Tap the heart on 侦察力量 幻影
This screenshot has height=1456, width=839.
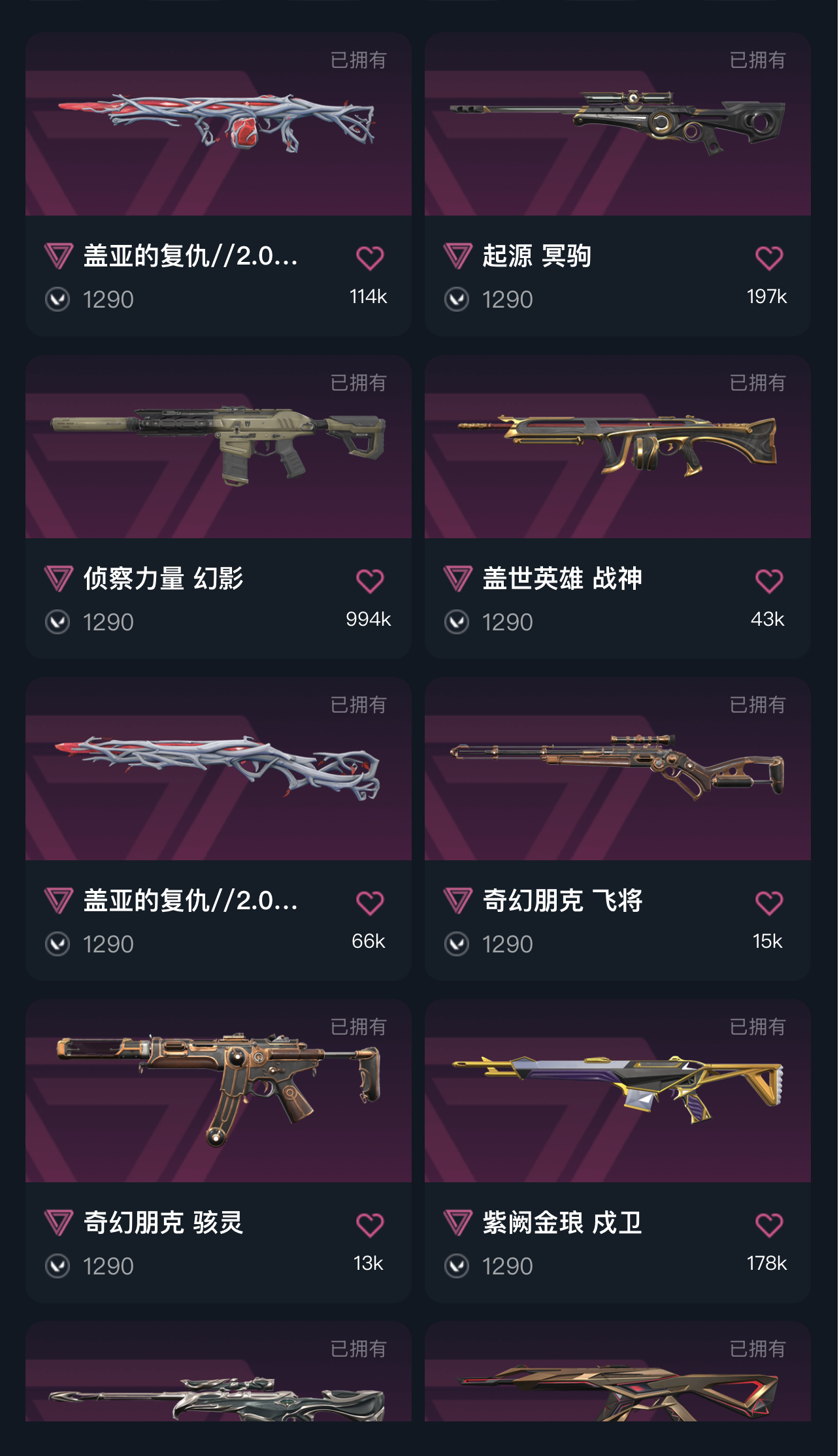point(370,581)
